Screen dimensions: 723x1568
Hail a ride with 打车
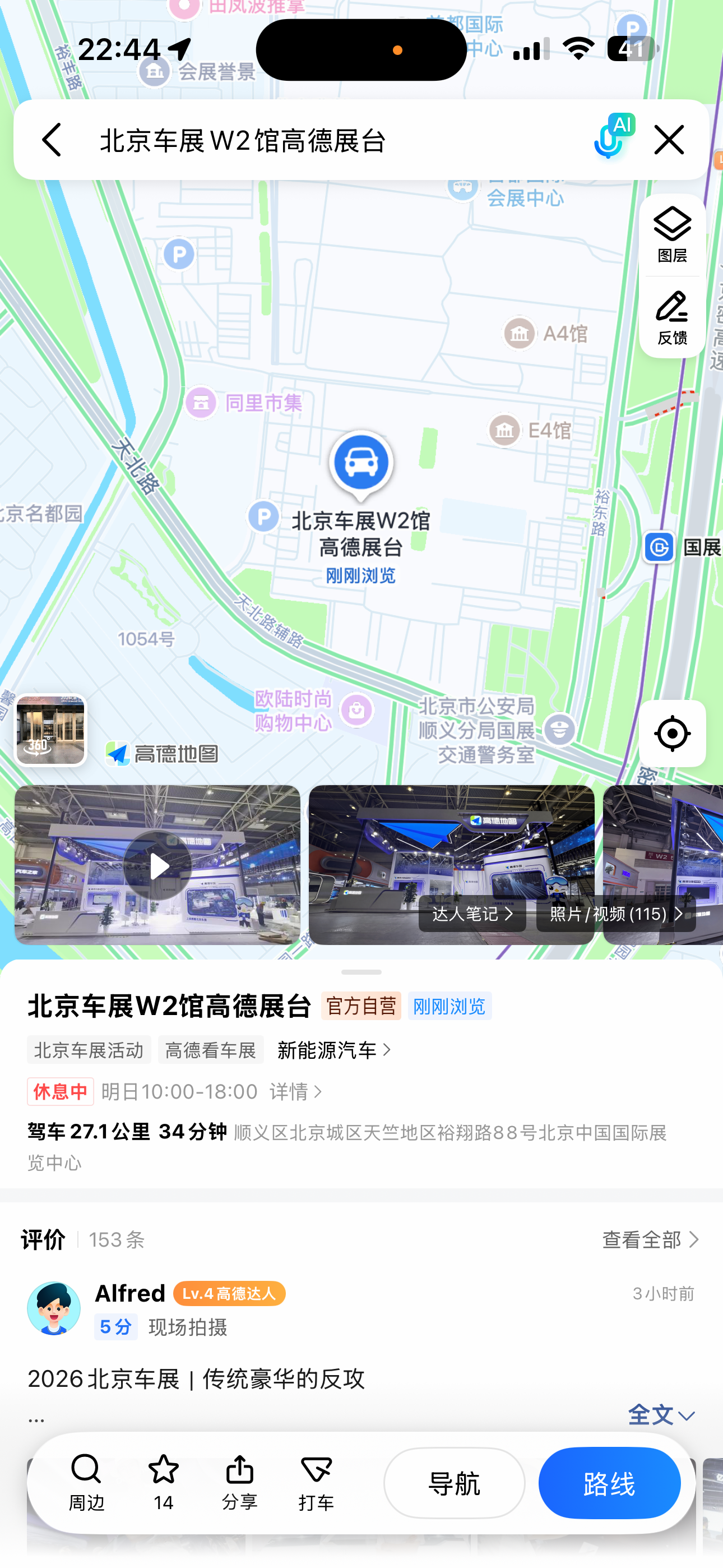point(317,1483)
